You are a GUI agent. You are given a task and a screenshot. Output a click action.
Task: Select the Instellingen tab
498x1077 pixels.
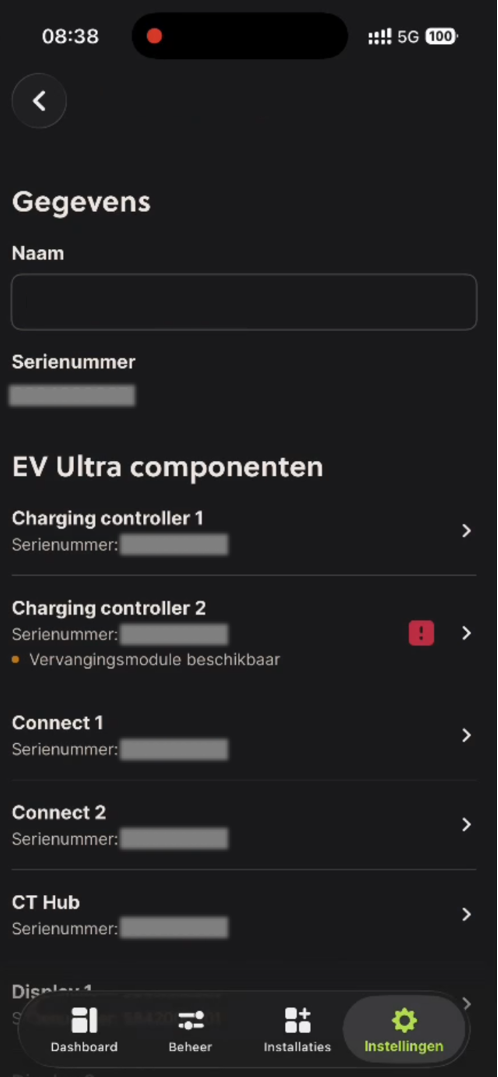[404, 1030]
